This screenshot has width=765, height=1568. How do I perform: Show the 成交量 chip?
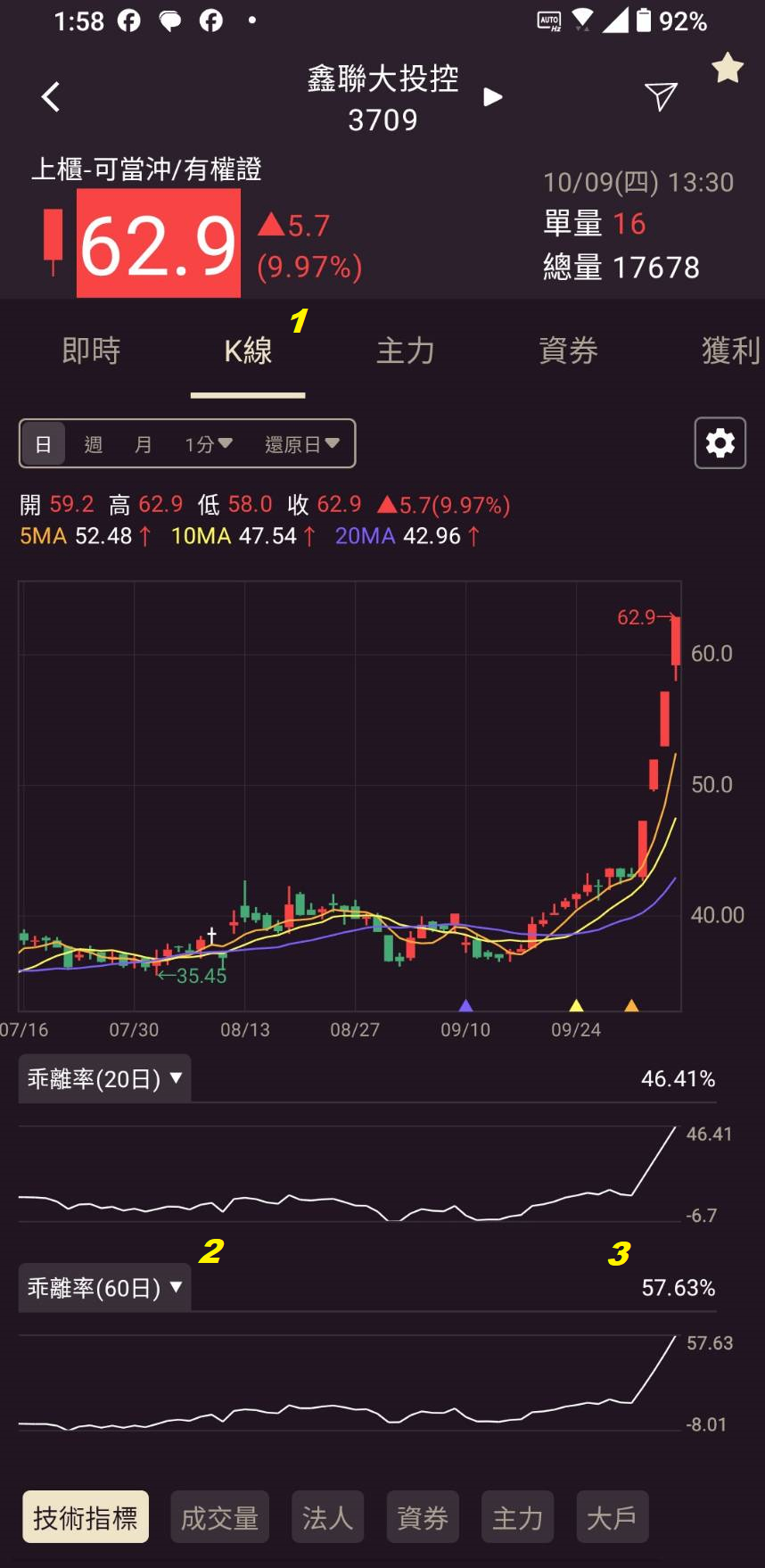click(x=219, y=1517)
